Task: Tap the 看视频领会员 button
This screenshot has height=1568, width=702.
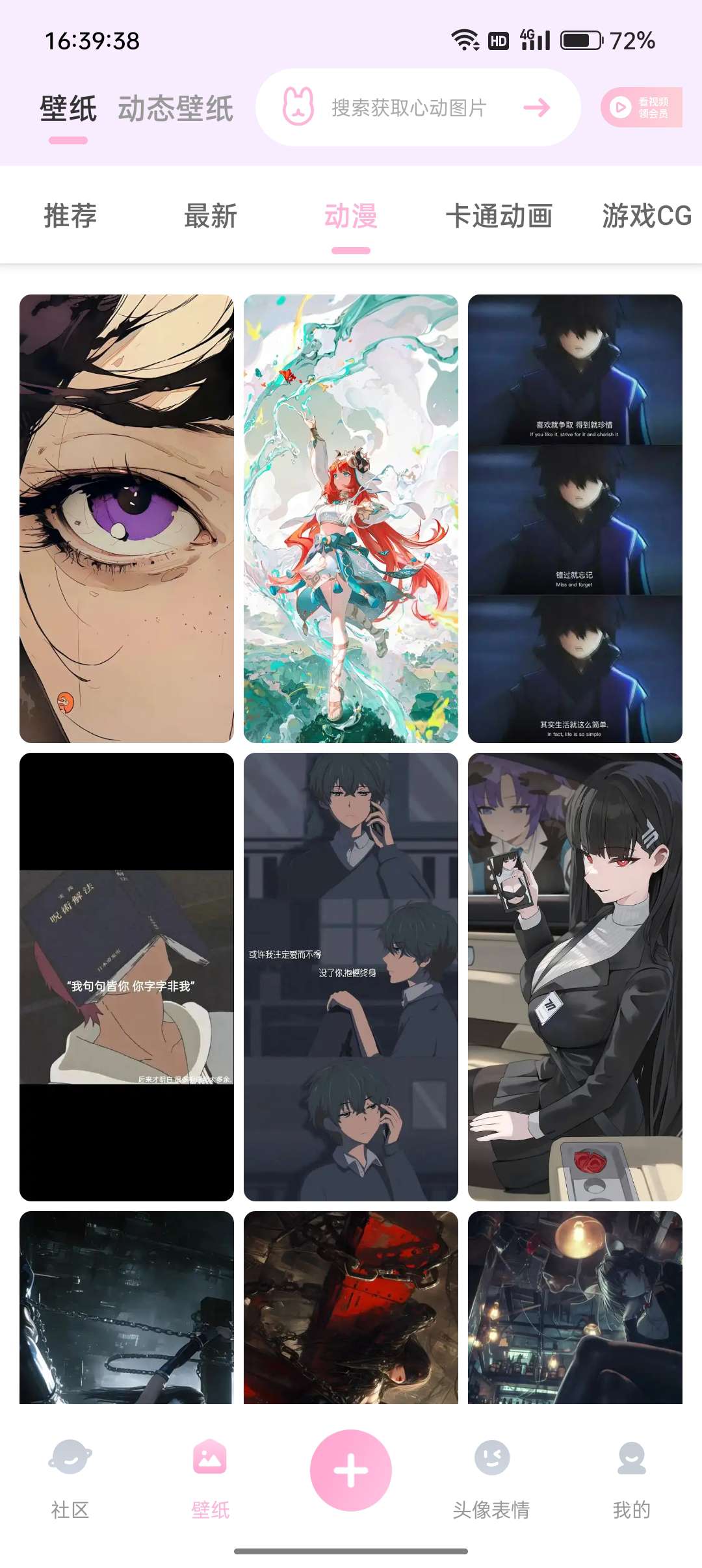Action: coord(641,107)
